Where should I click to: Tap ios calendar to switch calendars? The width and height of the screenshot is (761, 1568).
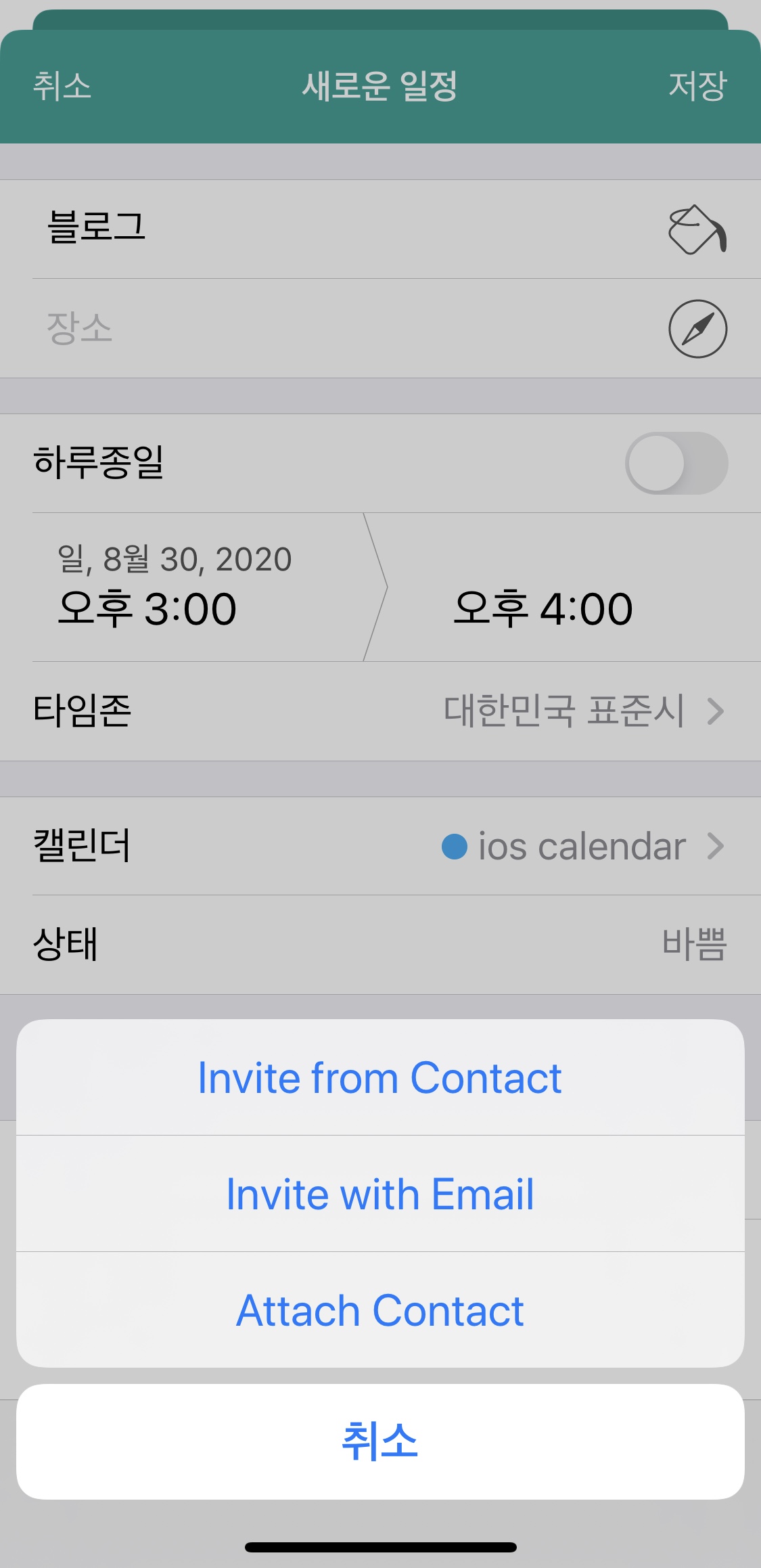582,846
